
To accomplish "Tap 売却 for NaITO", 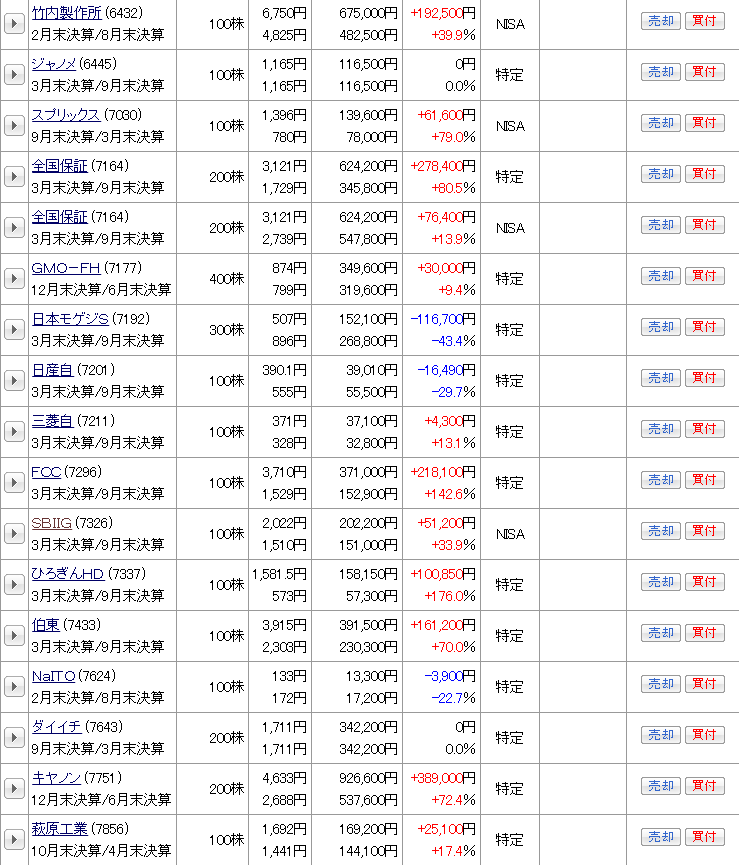I will (x=660, y=684).
